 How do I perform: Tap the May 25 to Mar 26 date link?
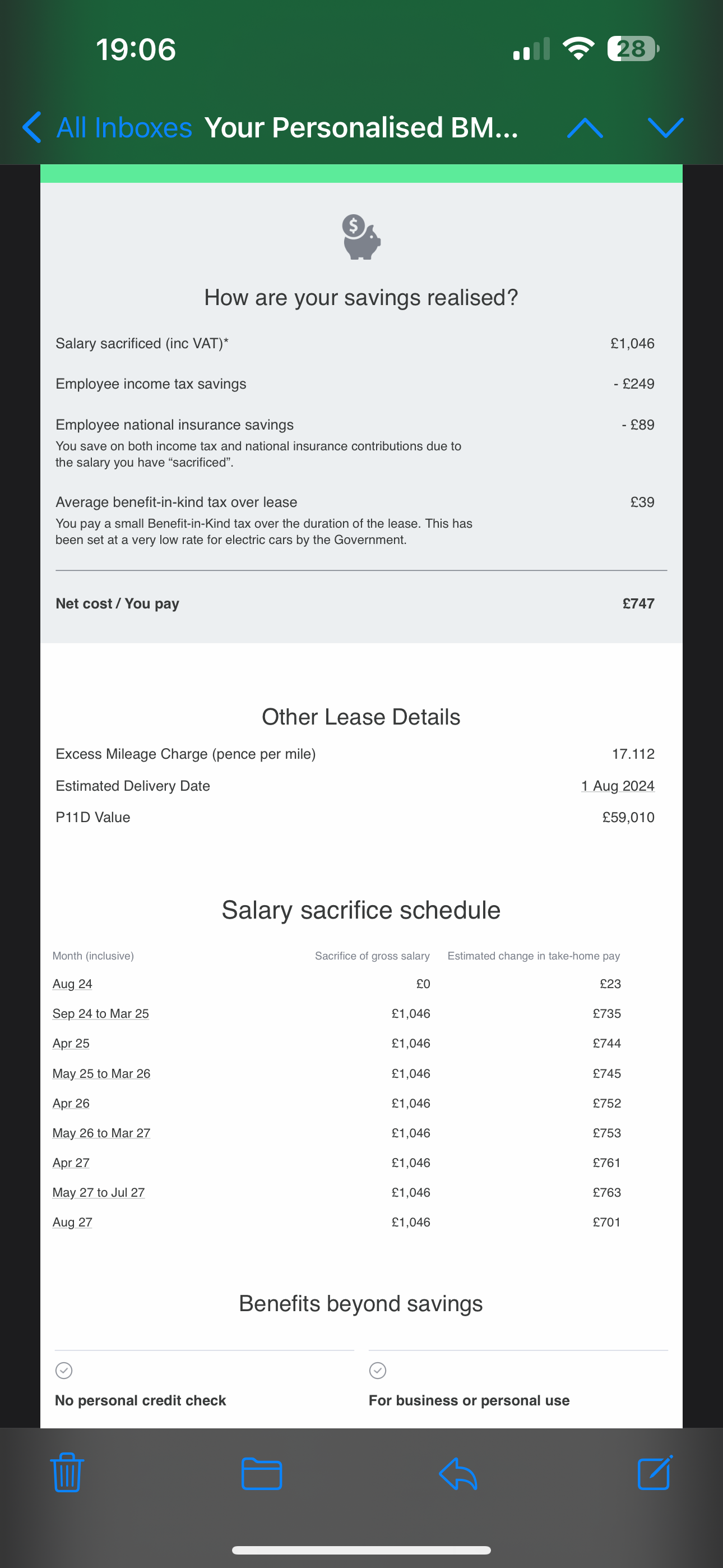coord(101,1073)
